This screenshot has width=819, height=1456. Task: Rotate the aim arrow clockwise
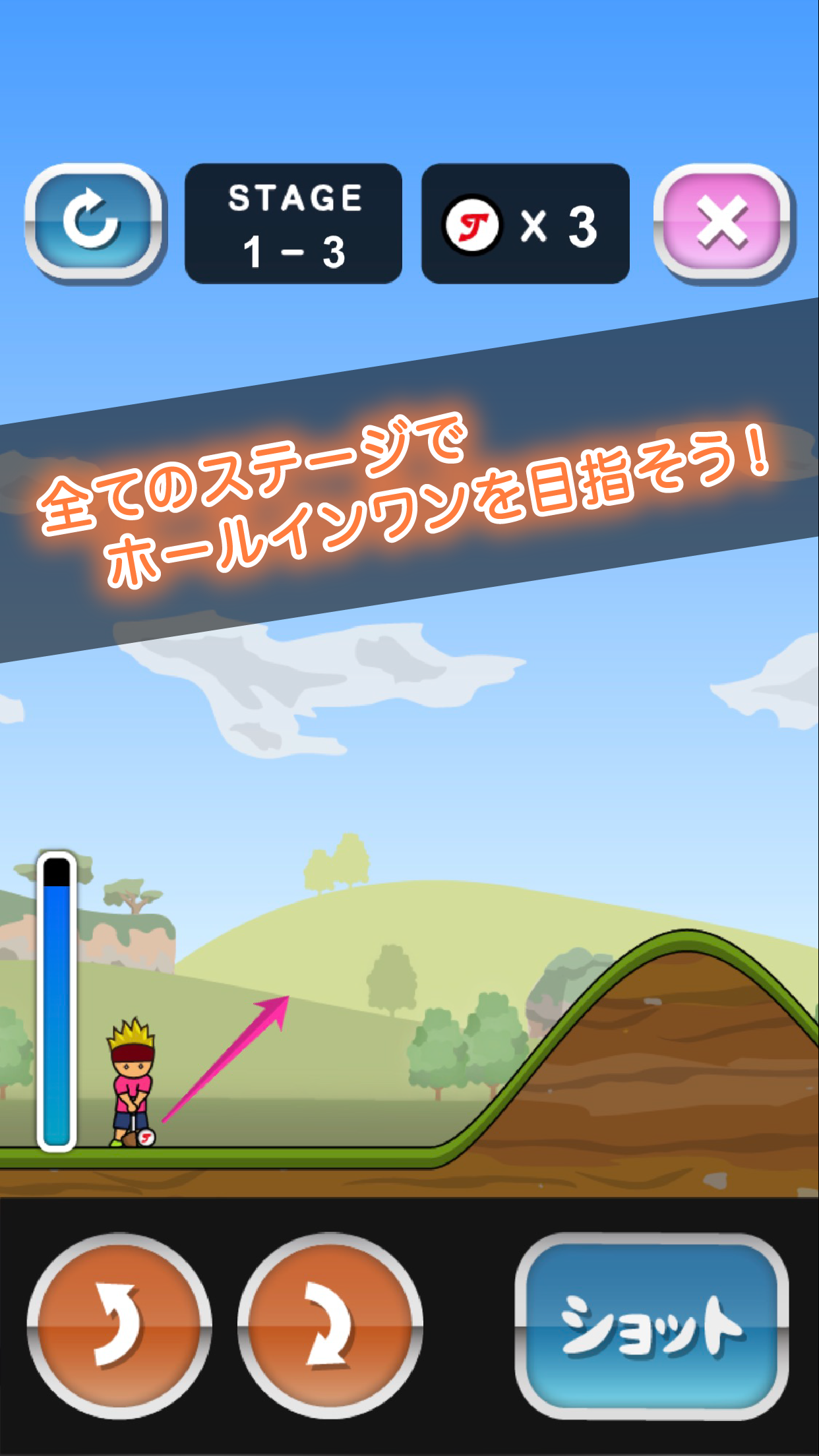click(x=330, y=1326)
